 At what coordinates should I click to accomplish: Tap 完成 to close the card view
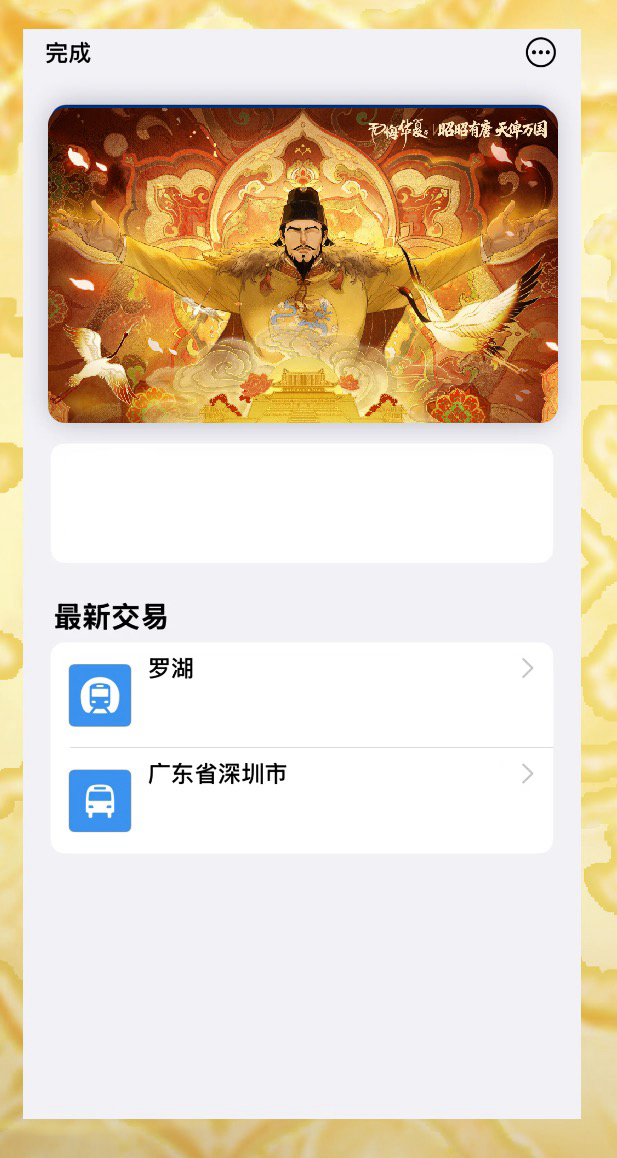(x=68, y=54)
